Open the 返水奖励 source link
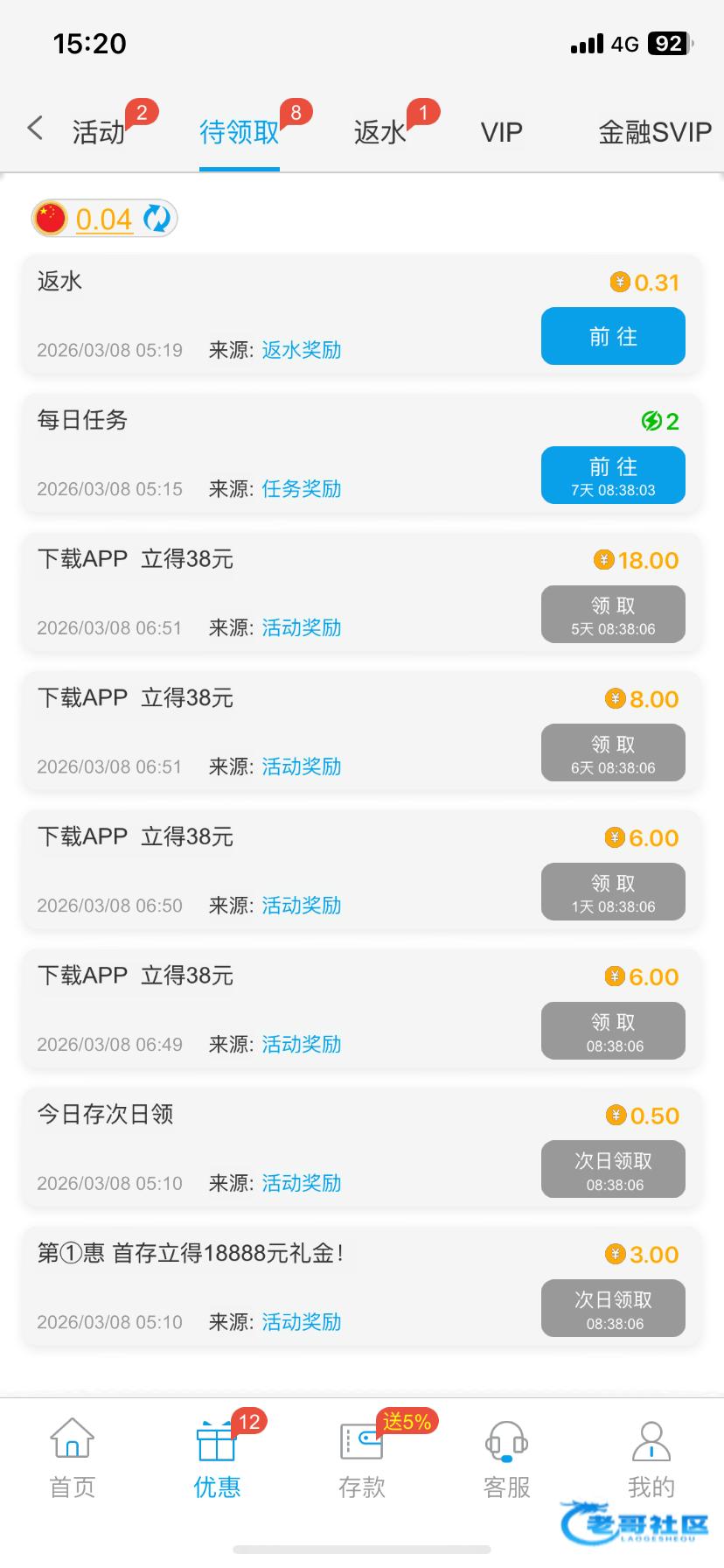724x1568 pixels. click(302, 350)
